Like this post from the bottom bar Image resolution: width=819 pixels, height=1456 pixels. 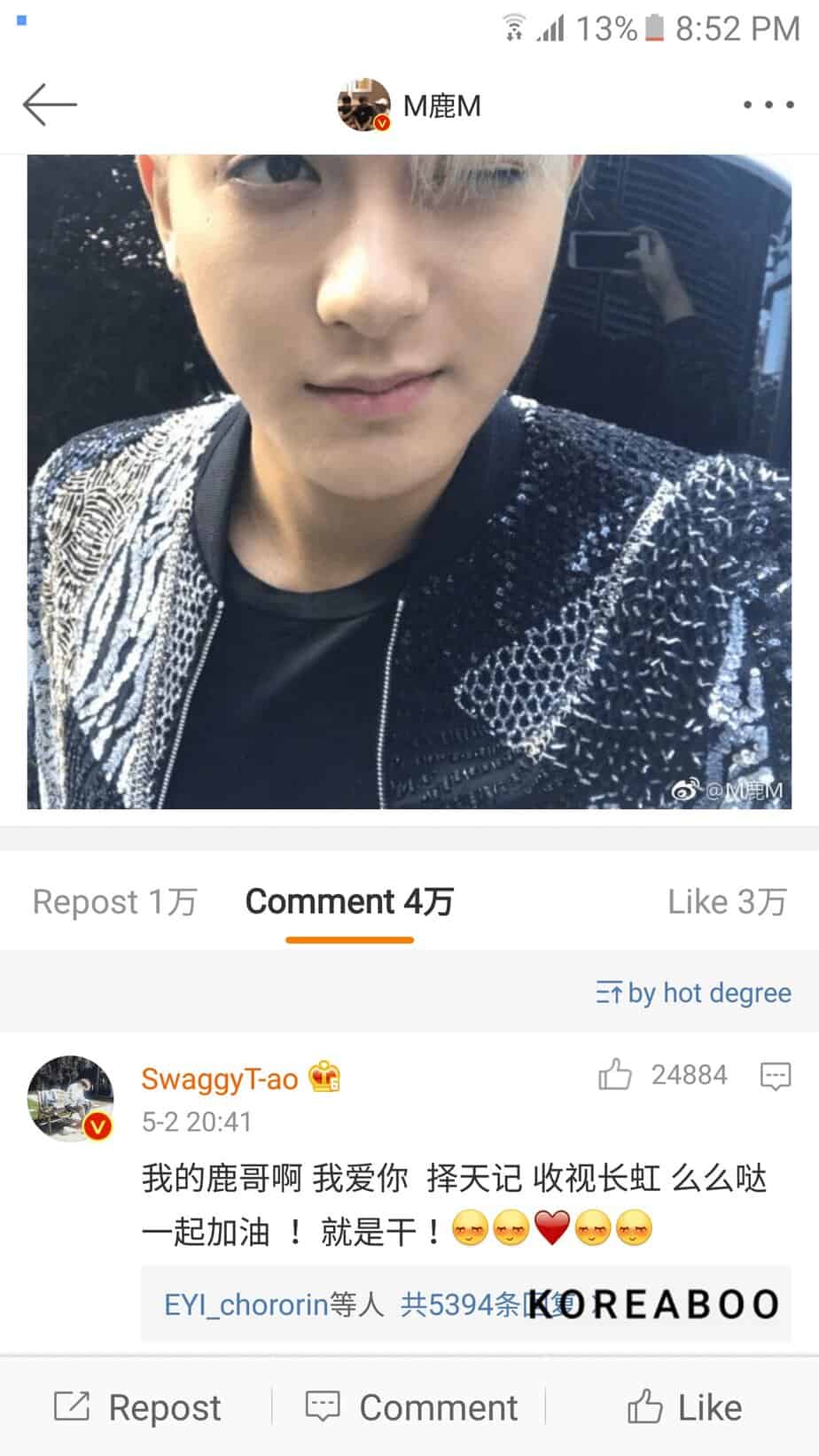click(x=683, y=1407)
